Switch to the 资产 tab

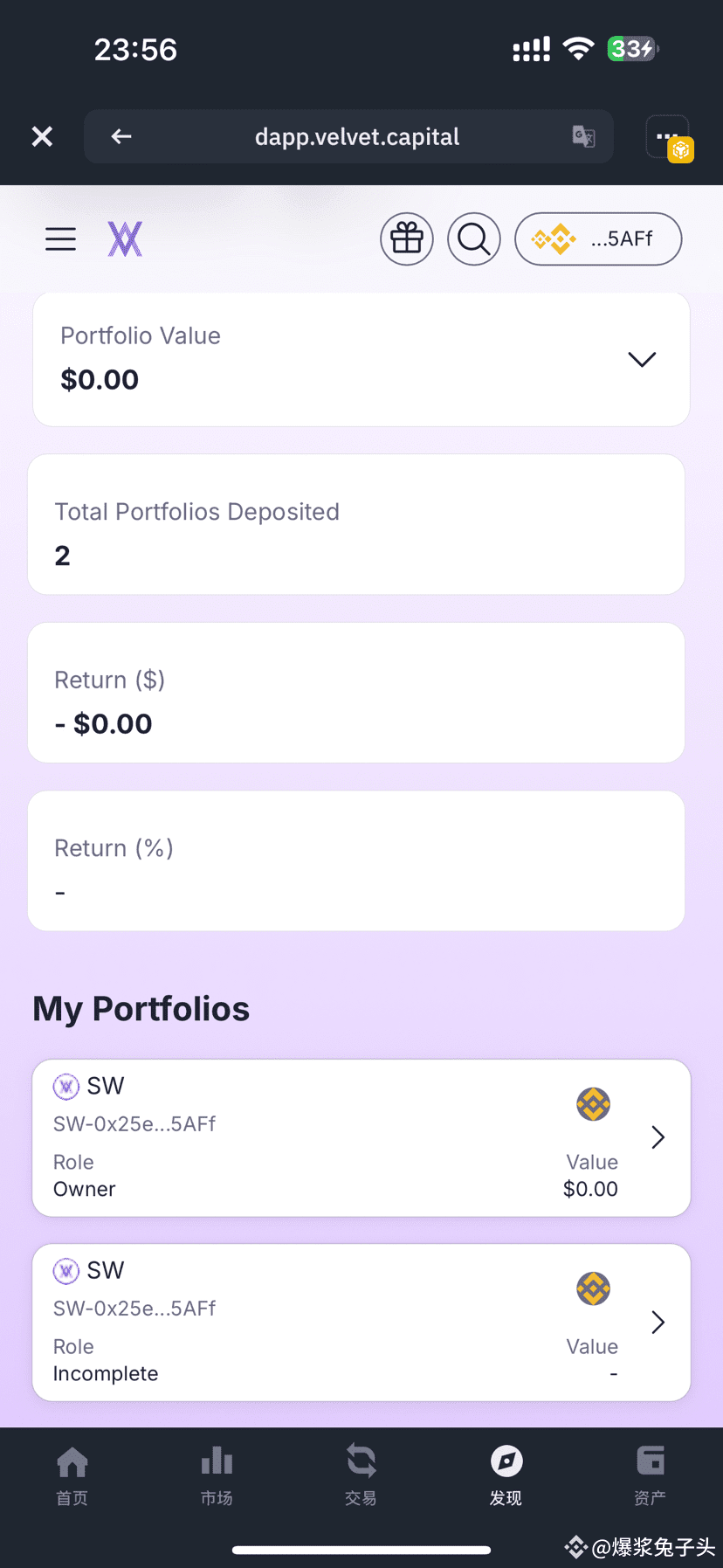pyautogui.click(x=650, y=1475)
